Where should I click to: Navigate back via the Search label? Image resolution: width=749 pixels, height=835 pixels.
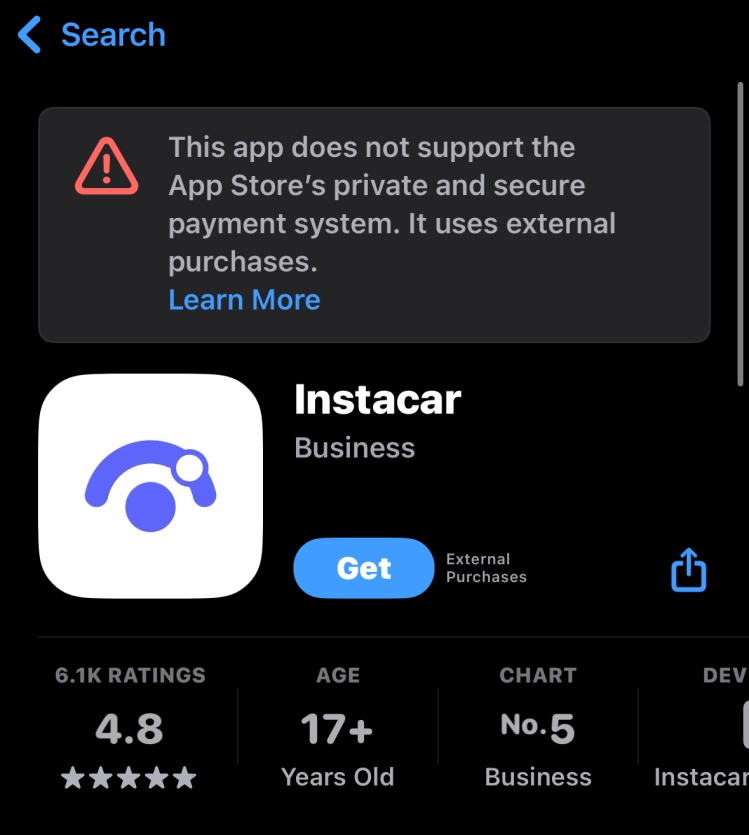113,35
